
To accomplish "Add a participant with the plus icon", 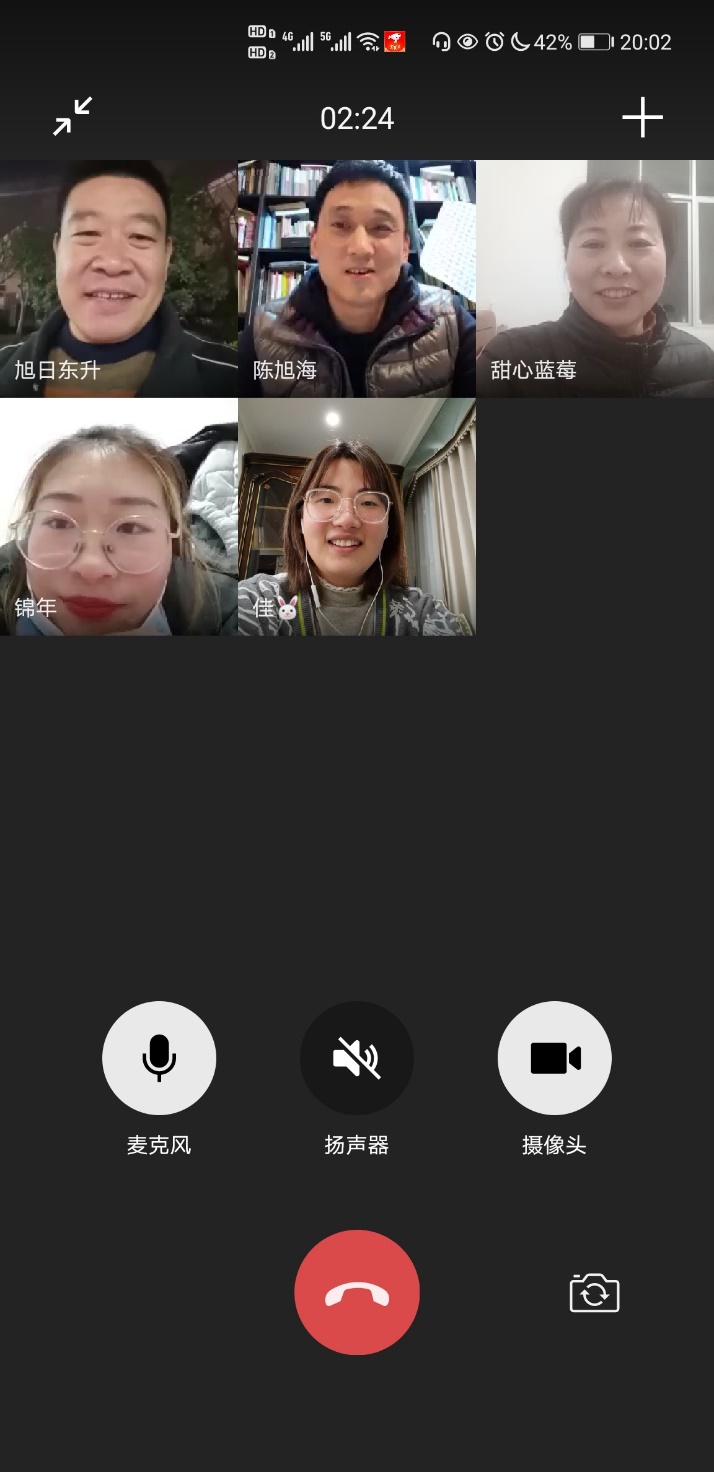I will pyautogui.click(x=642, y=118).
